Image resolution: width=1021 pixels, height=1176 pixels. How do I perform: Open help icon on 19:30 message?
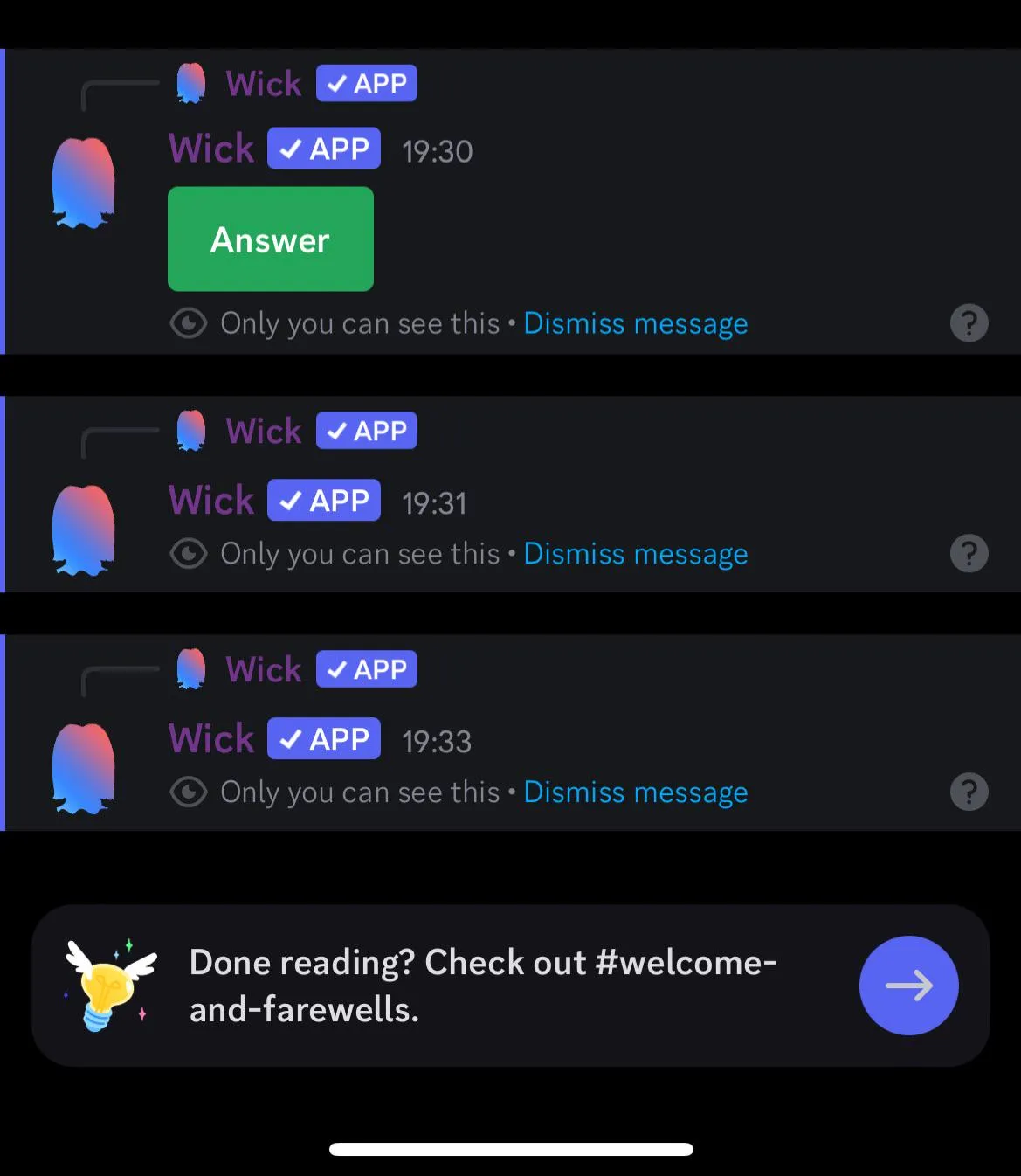[x=969, y=323]
